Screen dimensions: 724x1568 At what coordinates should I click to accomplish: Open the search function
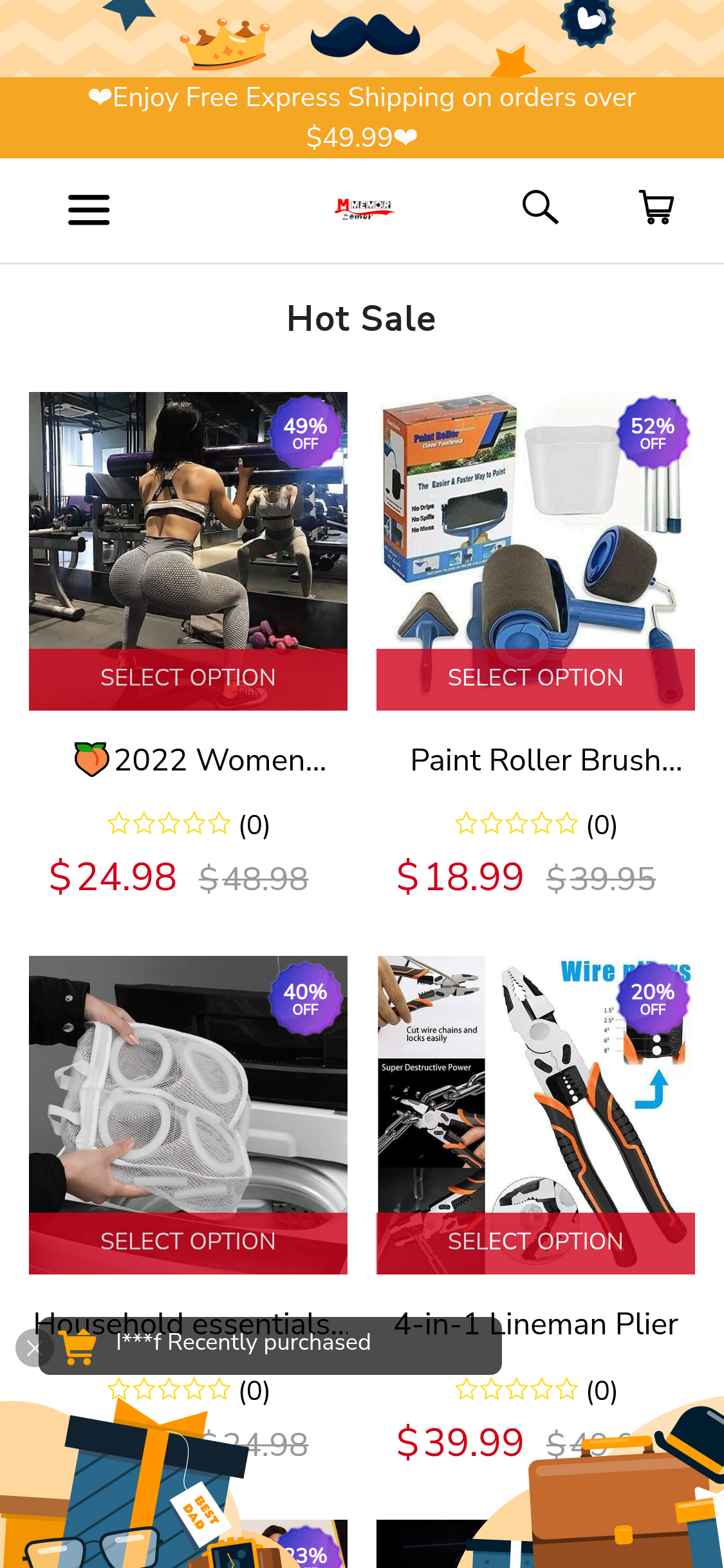(x=539, y=207)
